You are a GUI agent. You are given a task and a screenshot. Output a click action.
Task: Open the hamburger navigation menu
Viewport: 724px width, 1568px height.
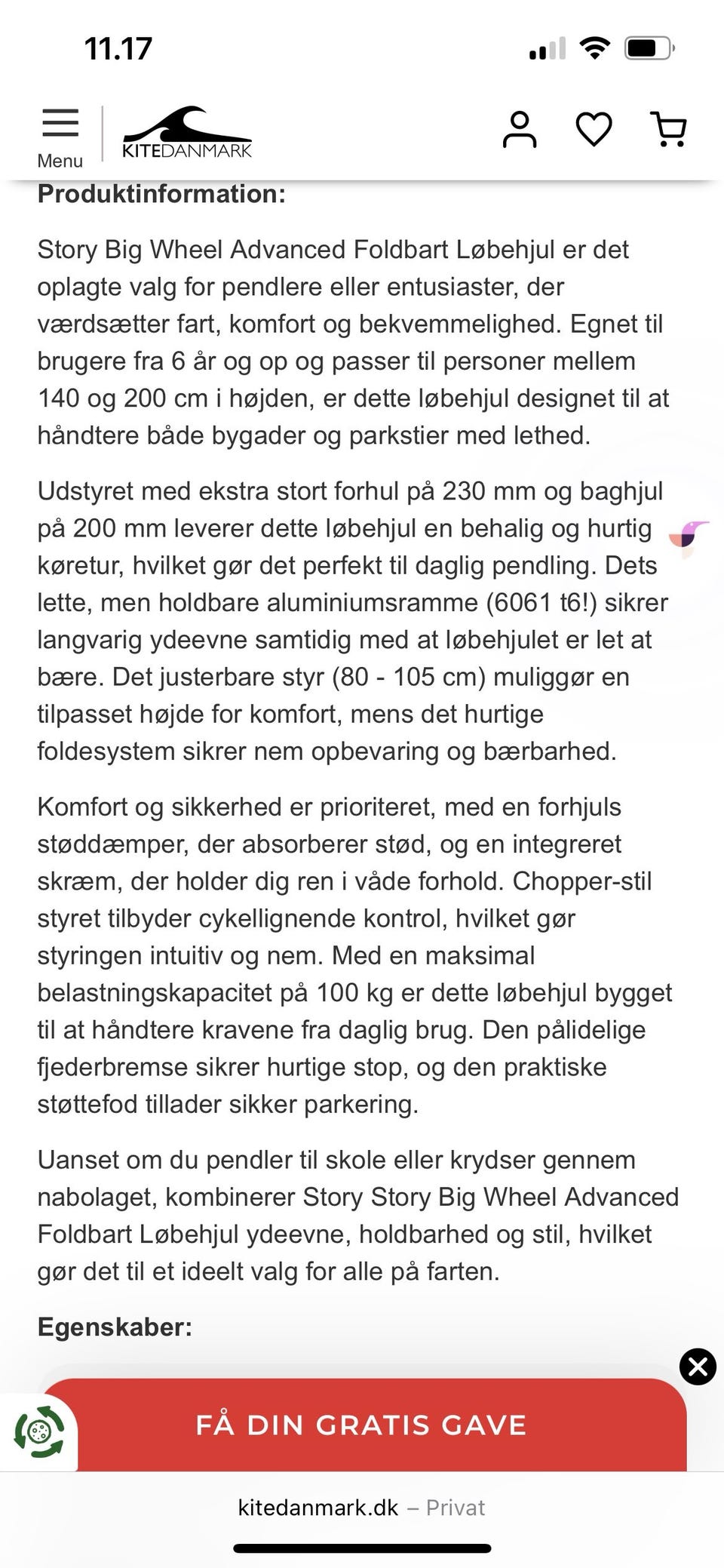(60, 123)
